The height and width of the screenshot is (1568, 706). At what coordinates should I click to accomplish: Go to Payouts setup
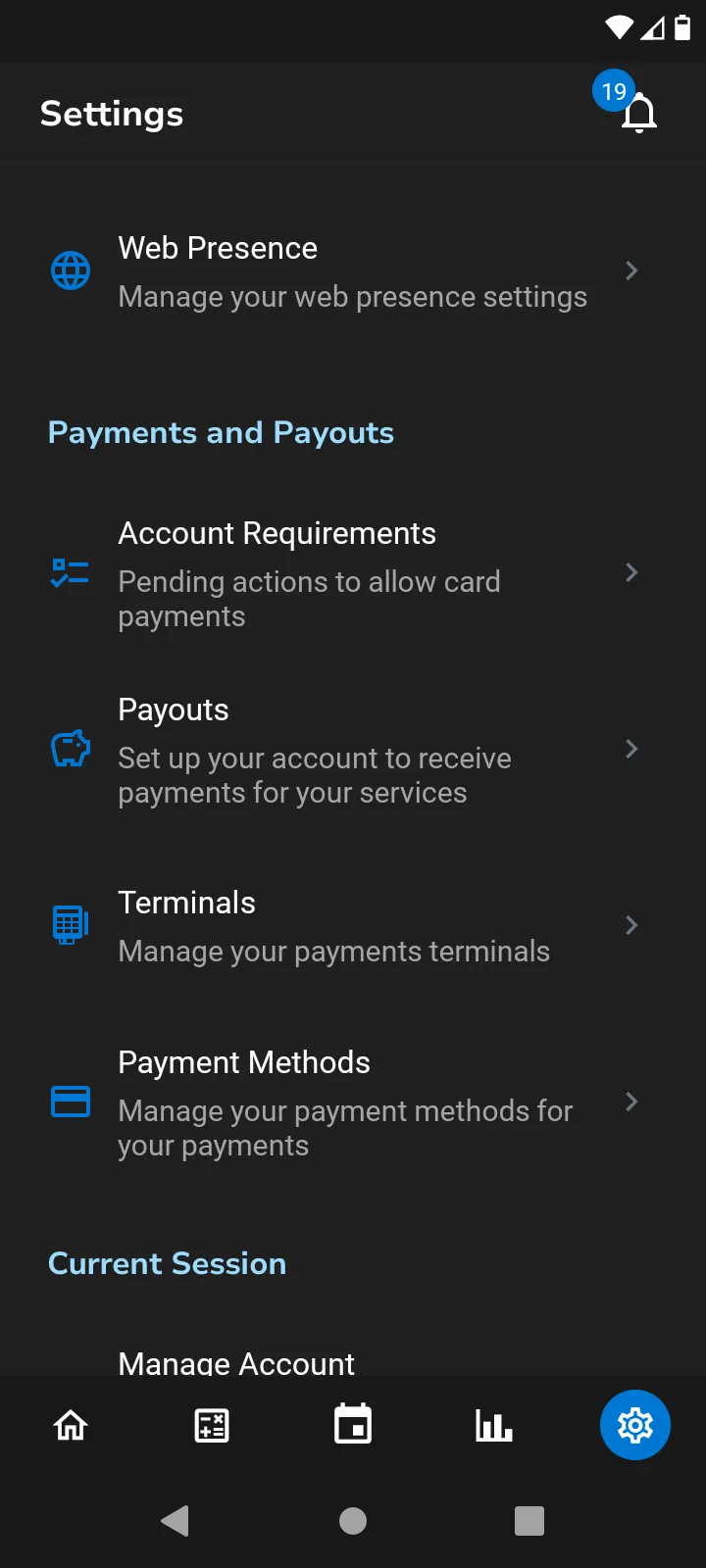353,750
